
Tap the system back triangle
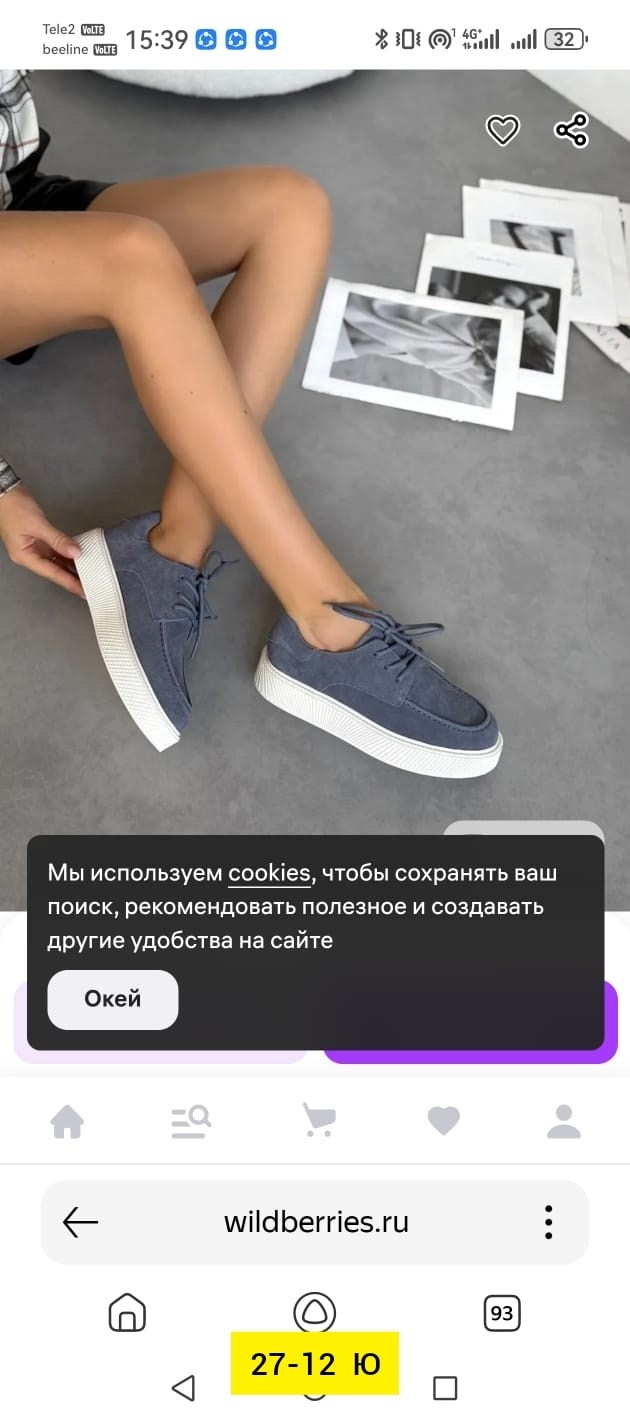point(183,1387)
